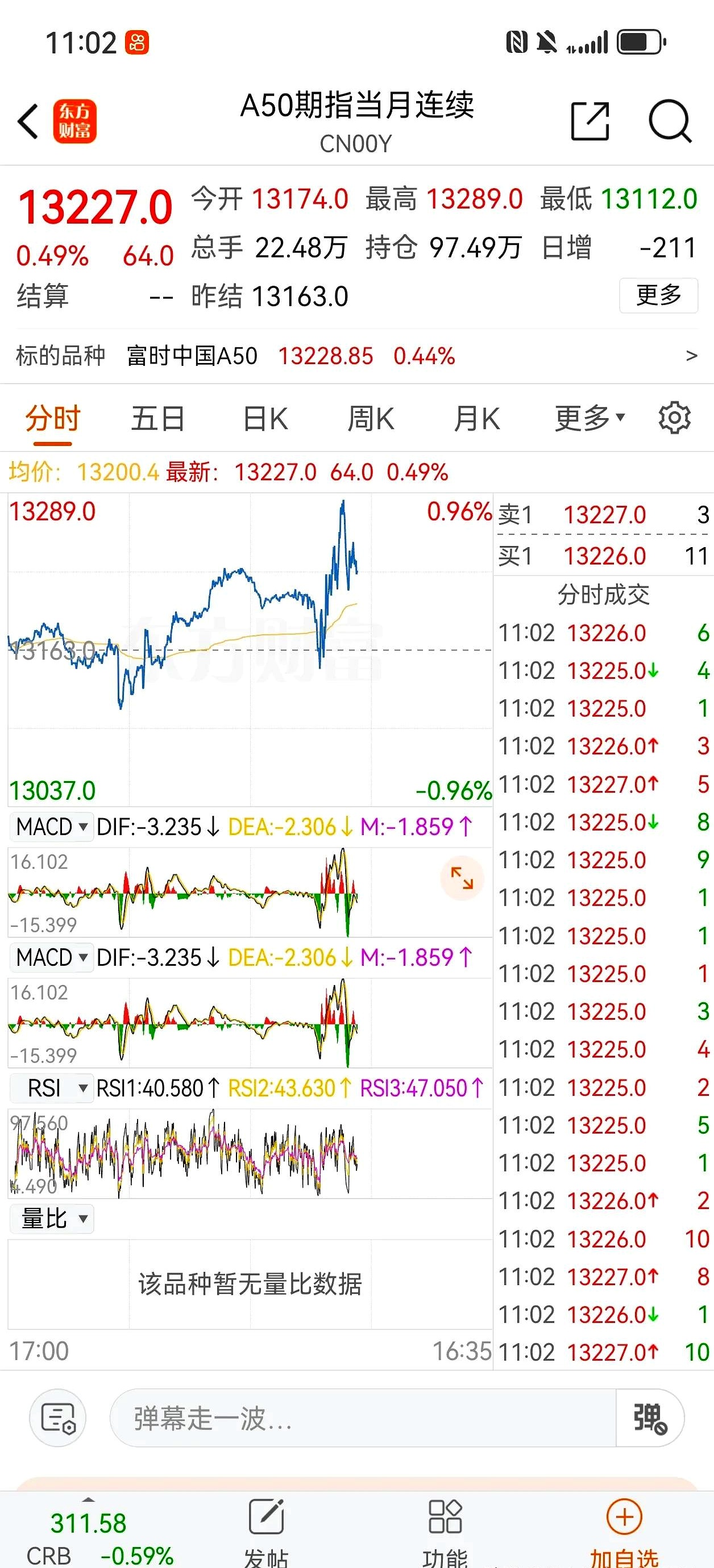The height and width of the screenshot is (1568, 714).
Task: Open the comment list icon beside input
Action: [x=58, y=1418]
